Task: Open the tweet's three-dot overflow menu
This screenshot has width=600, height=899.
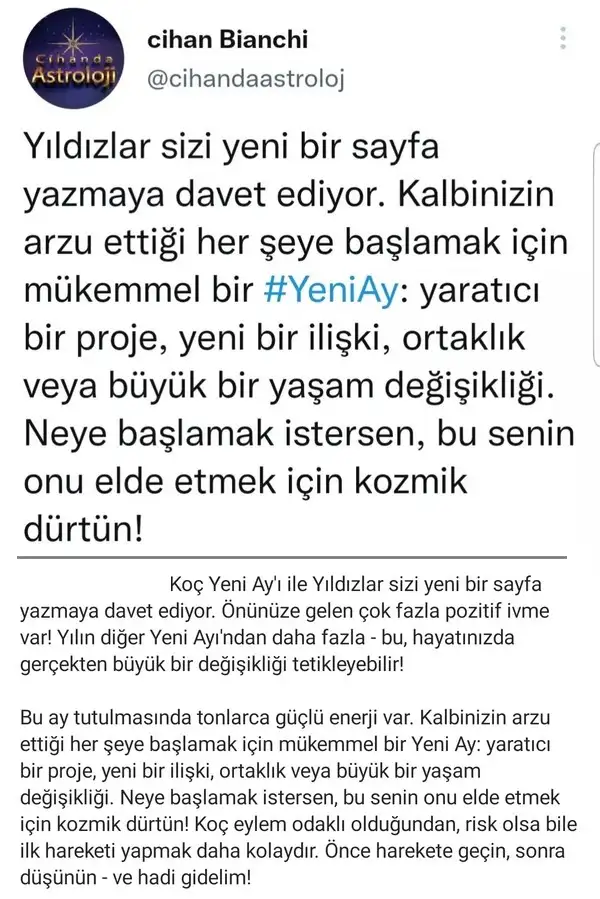Action: (563, 38)
